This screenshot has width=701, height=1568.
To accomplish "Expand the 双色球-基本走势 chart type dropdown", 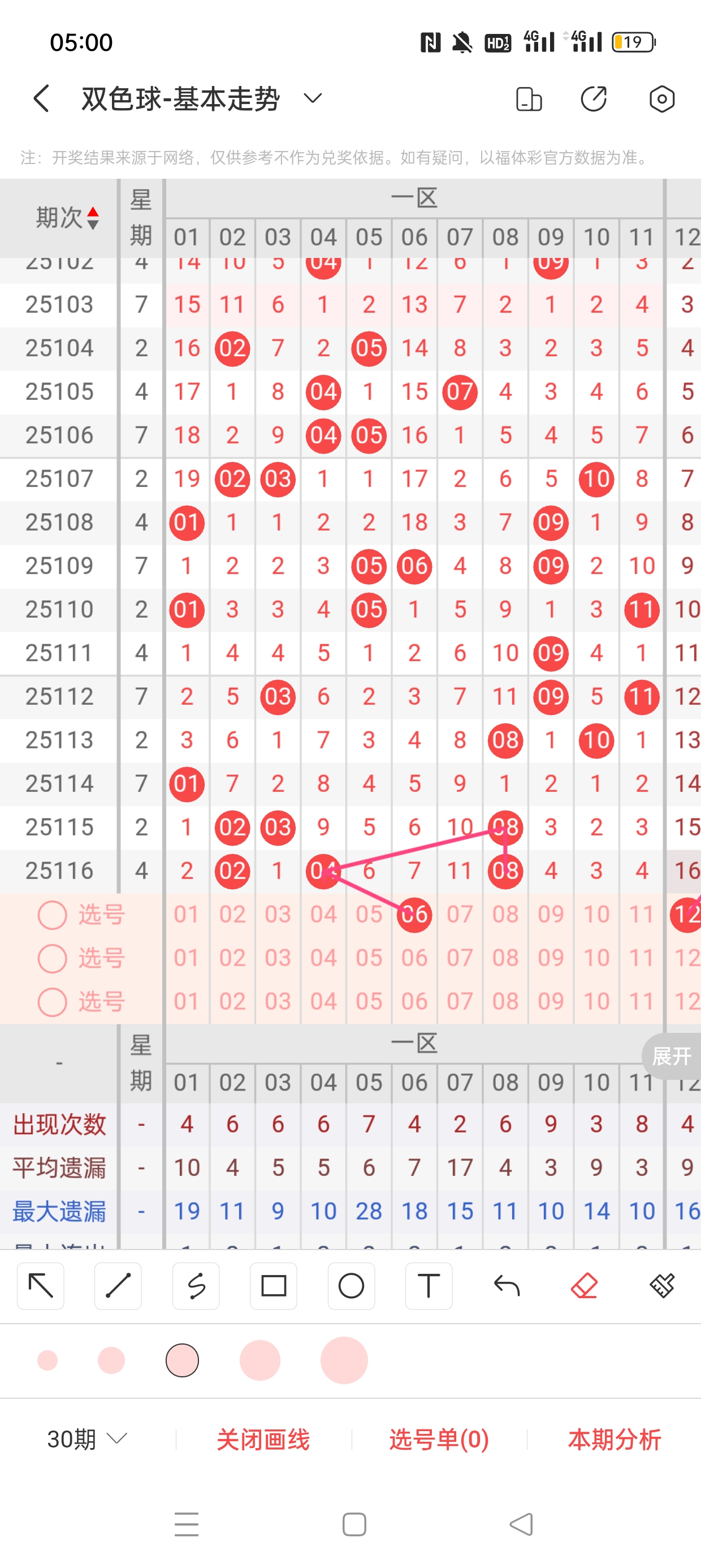I will [x=312, y=98].
